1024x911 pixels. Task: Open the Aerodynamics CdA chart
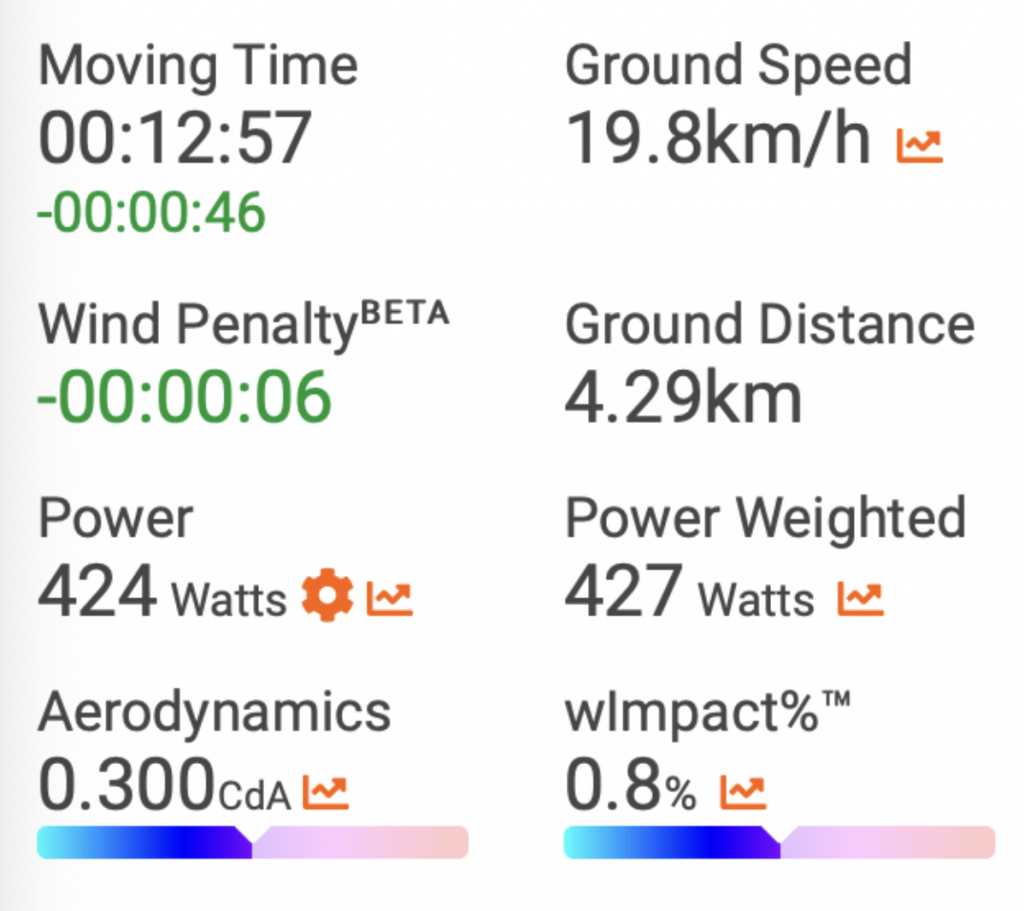tap(325, 793)
